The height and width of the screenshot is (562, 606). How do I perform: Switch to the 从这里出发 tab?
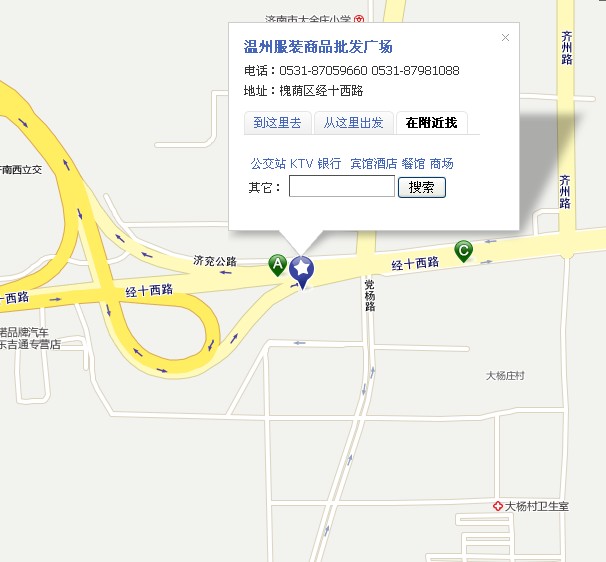click(x=353, y=123)
